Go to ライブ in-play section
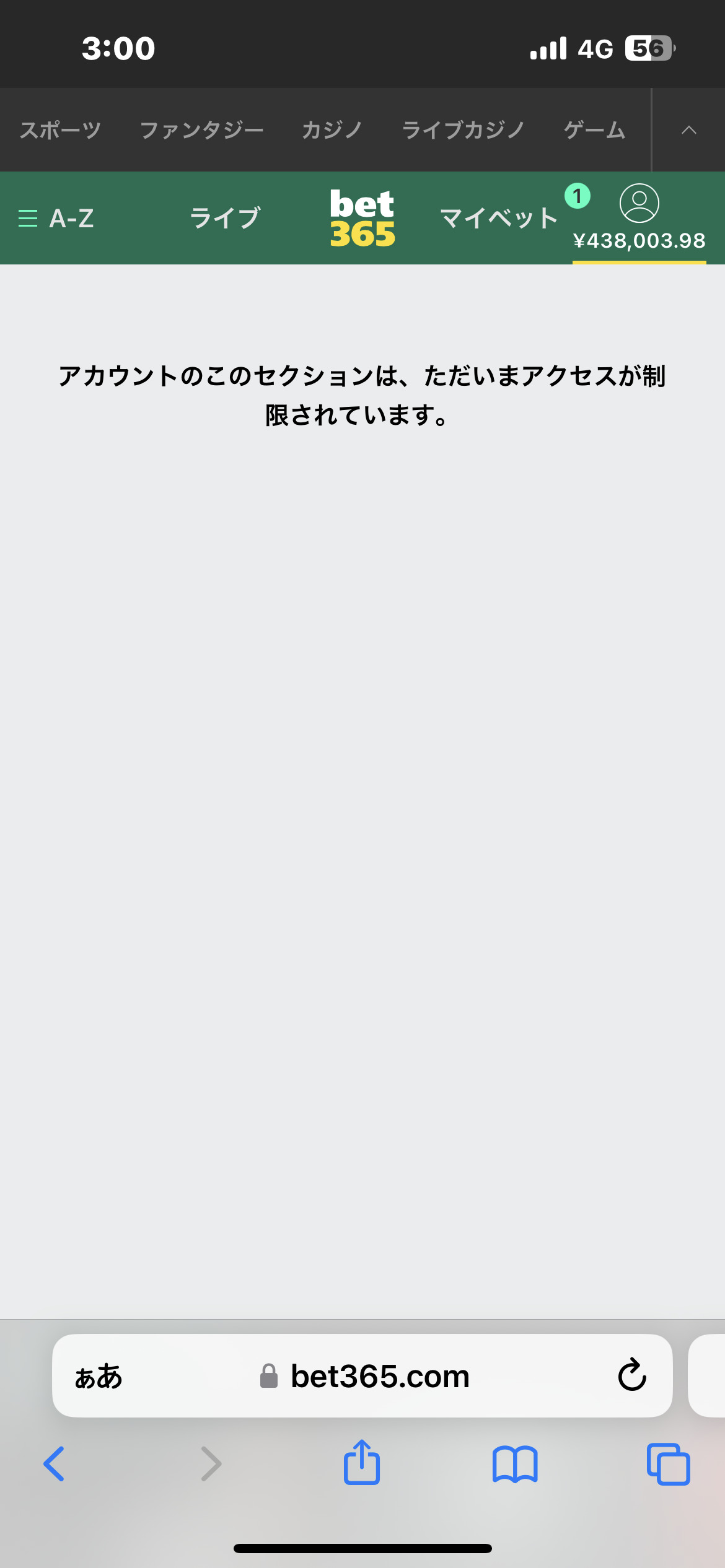725x1568 pixels. coord(224,219)
